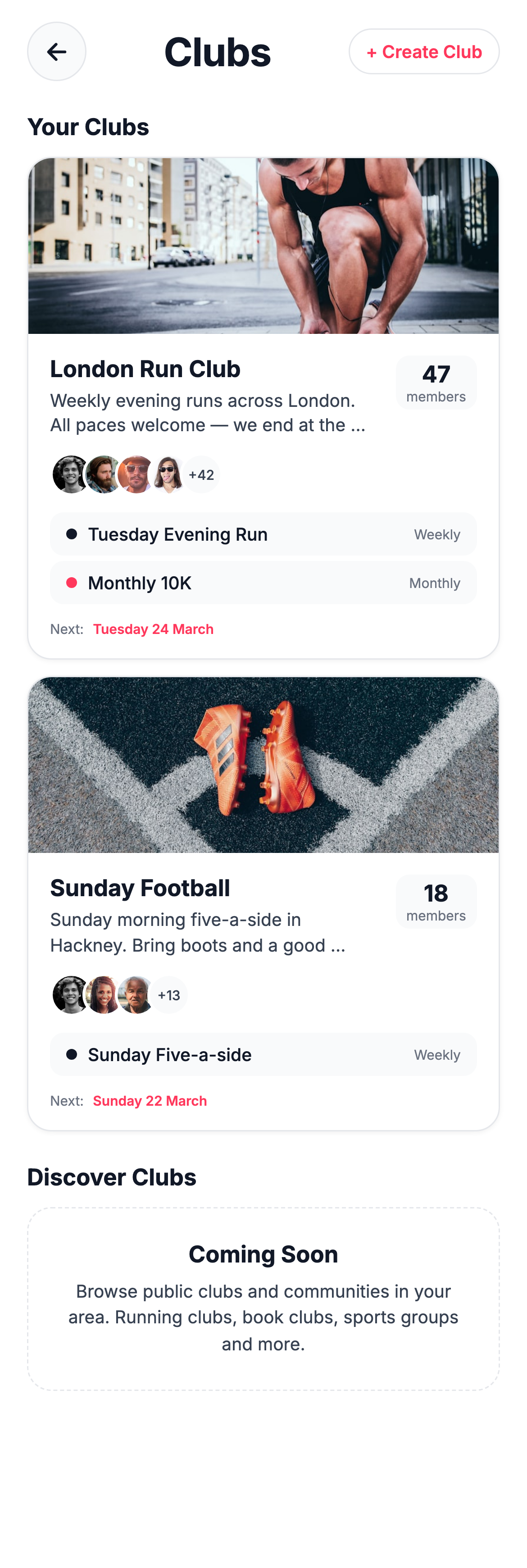Show the +42 members of London Run Club
Image resolution: width=527 pixels, height=1568 pixels.
coord(201,475)
